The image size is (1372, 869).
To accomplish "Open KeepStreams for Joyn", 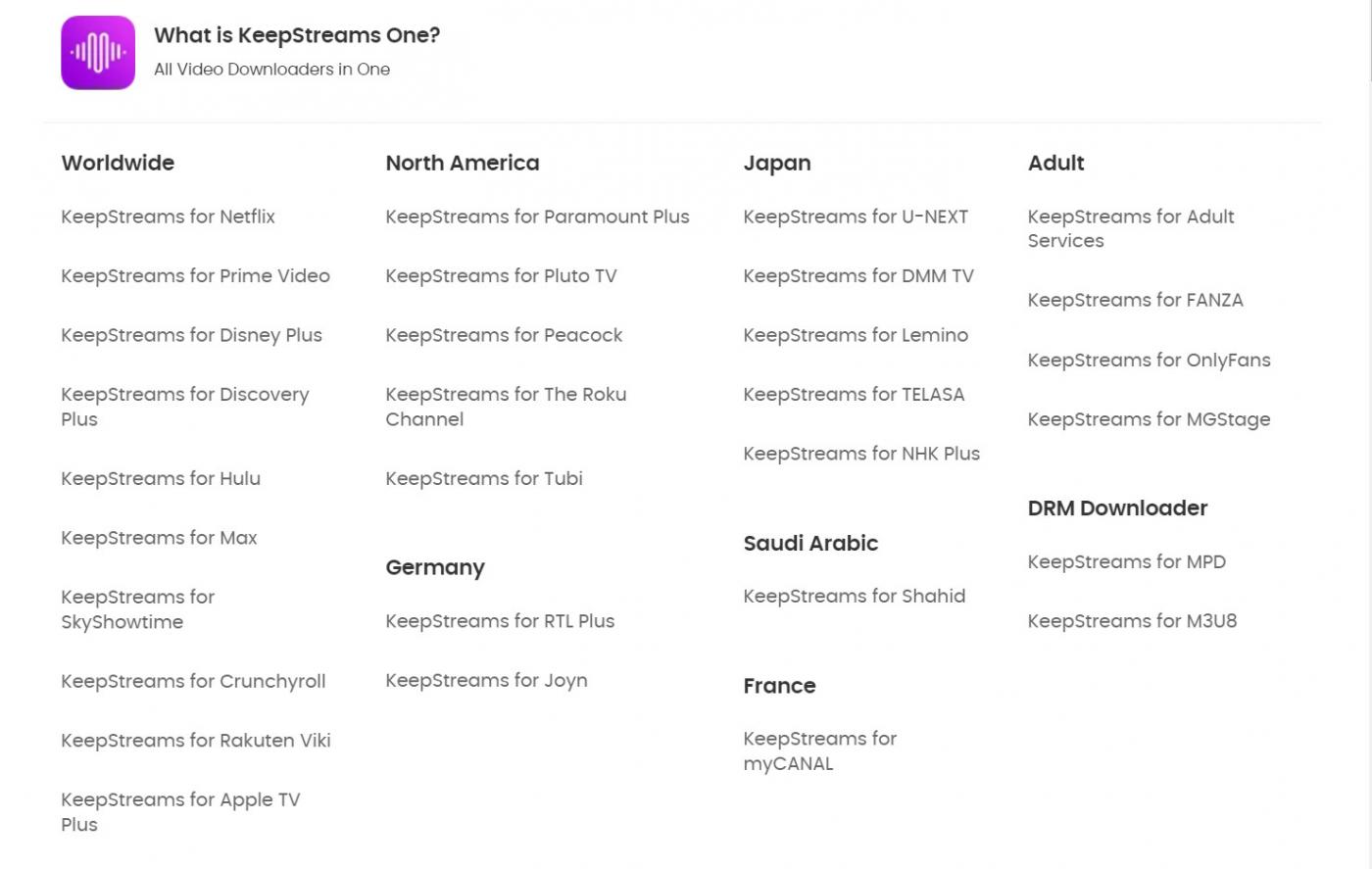I will coord(486,681).
